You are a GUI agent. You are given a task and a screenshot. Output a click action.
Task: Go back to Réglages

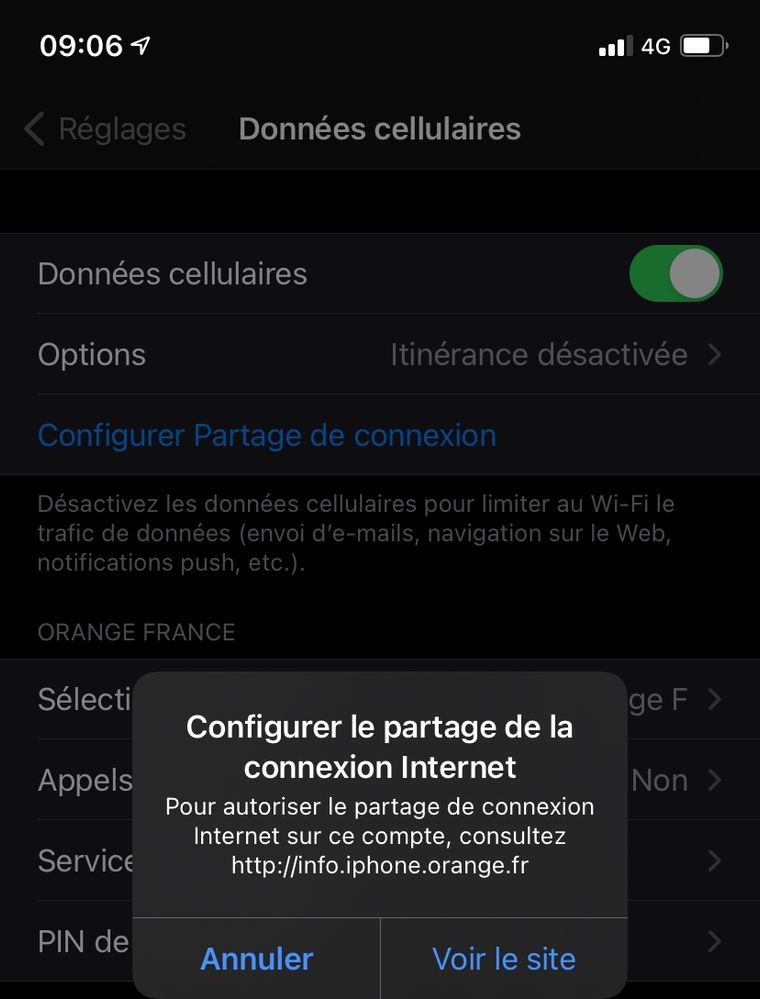click(x=105, y=129)
